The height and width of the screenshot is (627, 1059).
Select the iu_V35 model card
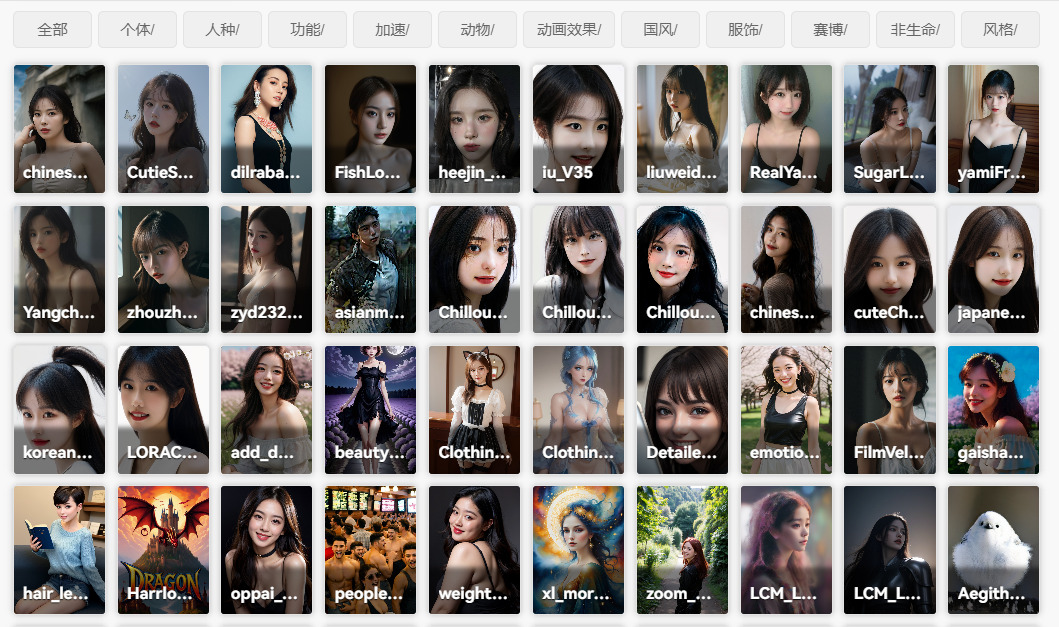[578, 129]
